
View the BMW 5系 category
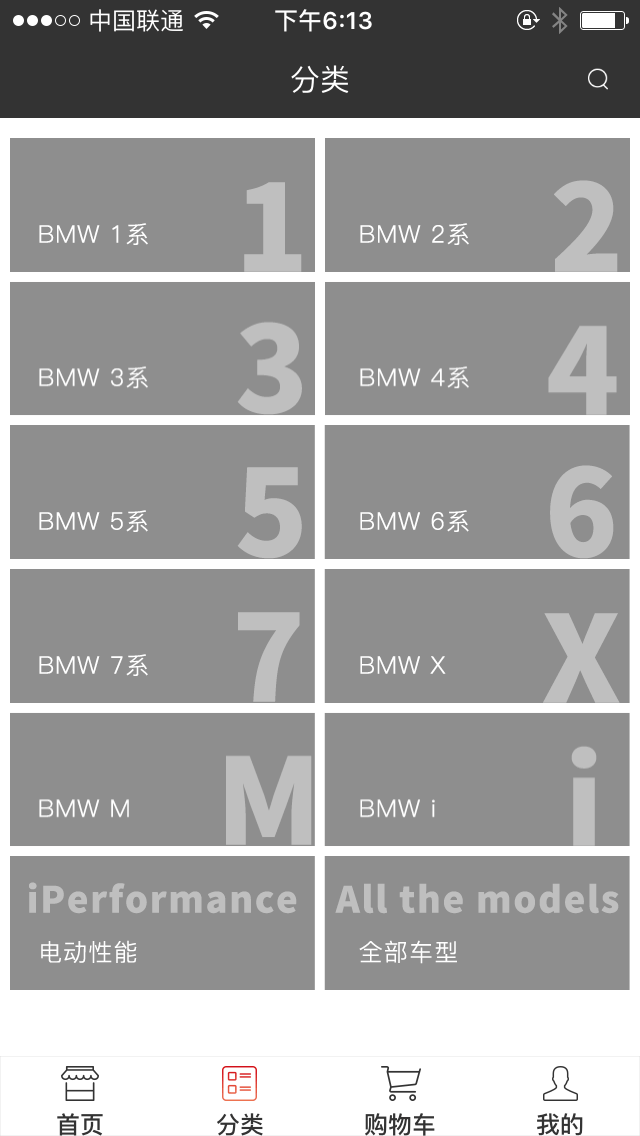point(162,492)
